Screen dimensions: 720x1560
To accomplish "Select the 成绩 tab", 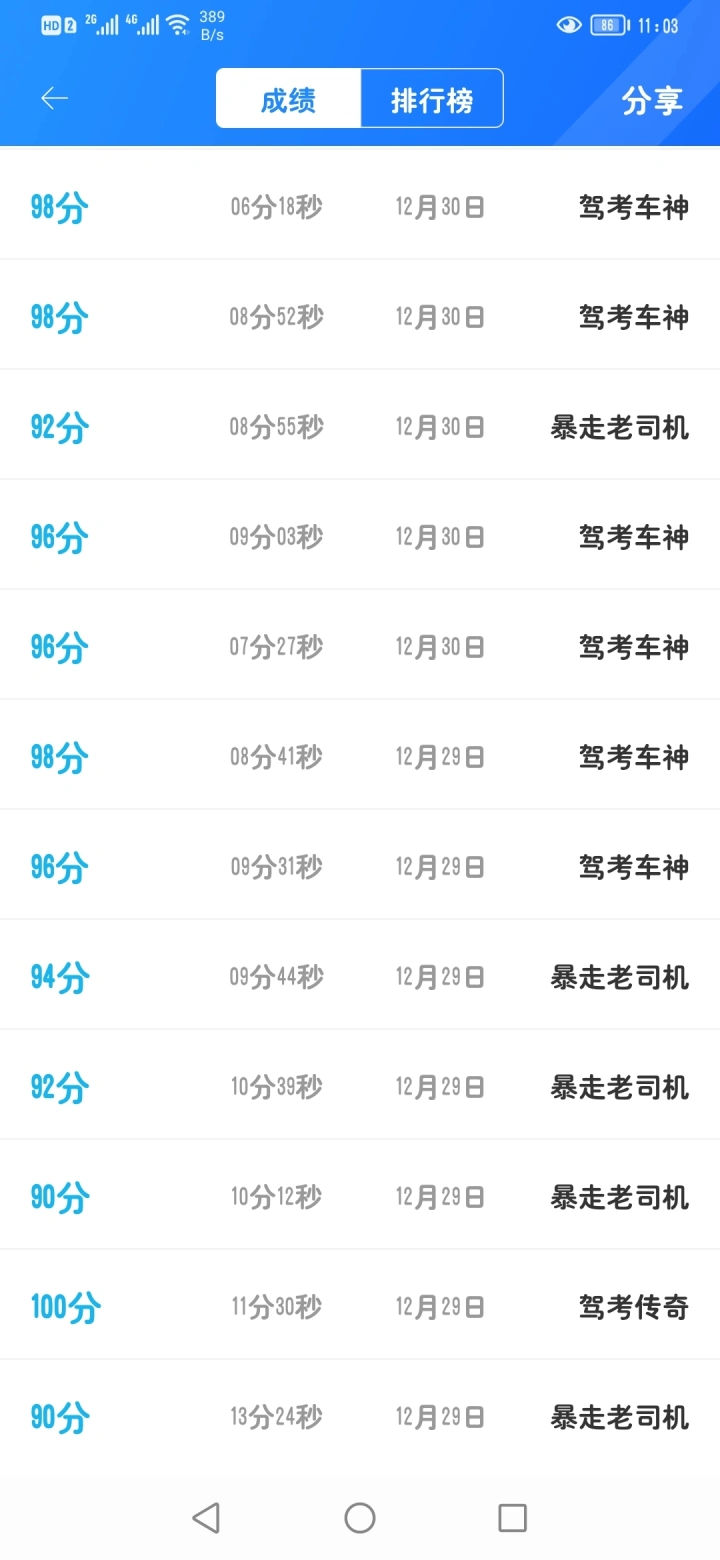I will click(x=288, y=99).
